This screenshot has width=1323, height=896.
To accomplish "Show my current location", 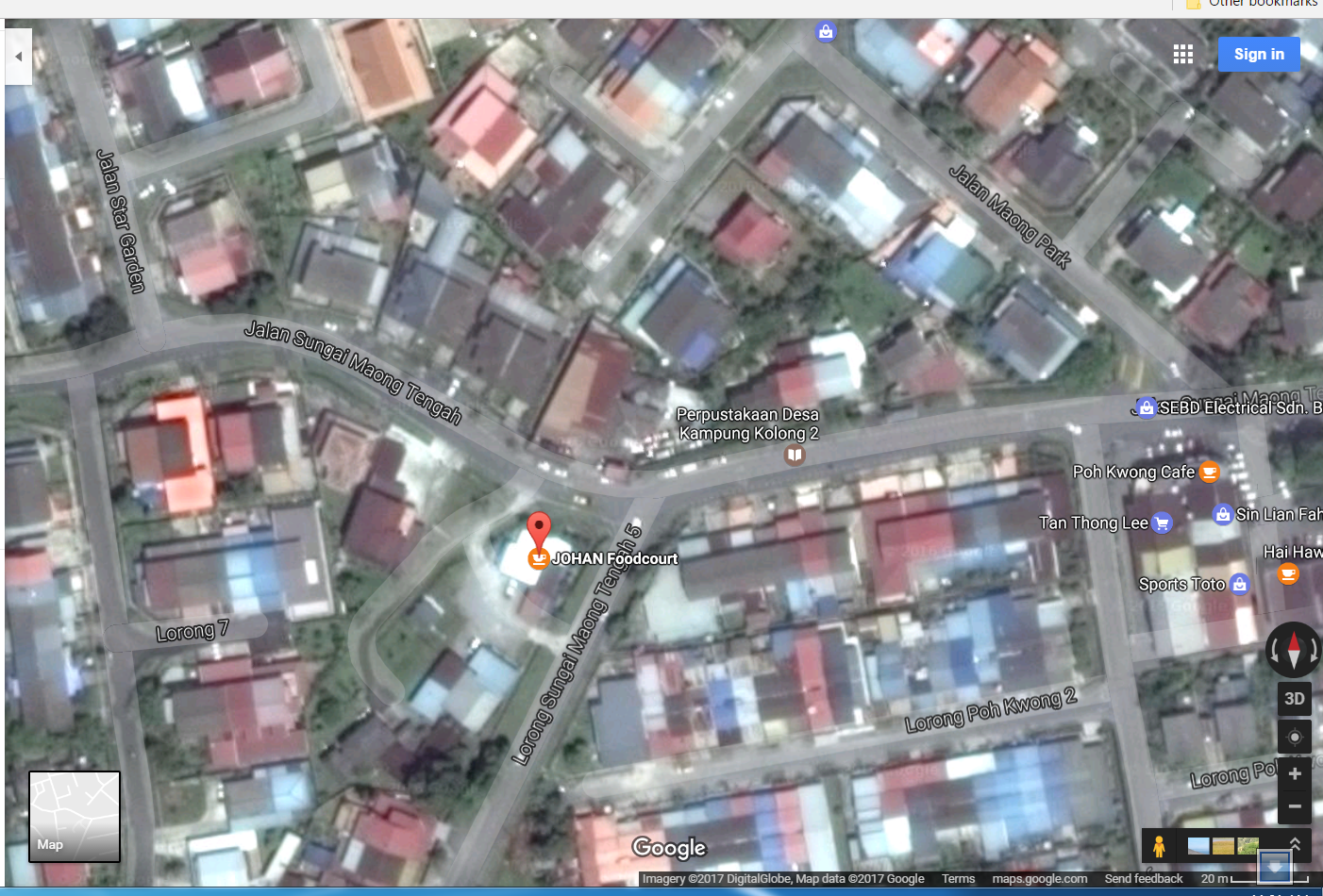I will click(1294, 737).
